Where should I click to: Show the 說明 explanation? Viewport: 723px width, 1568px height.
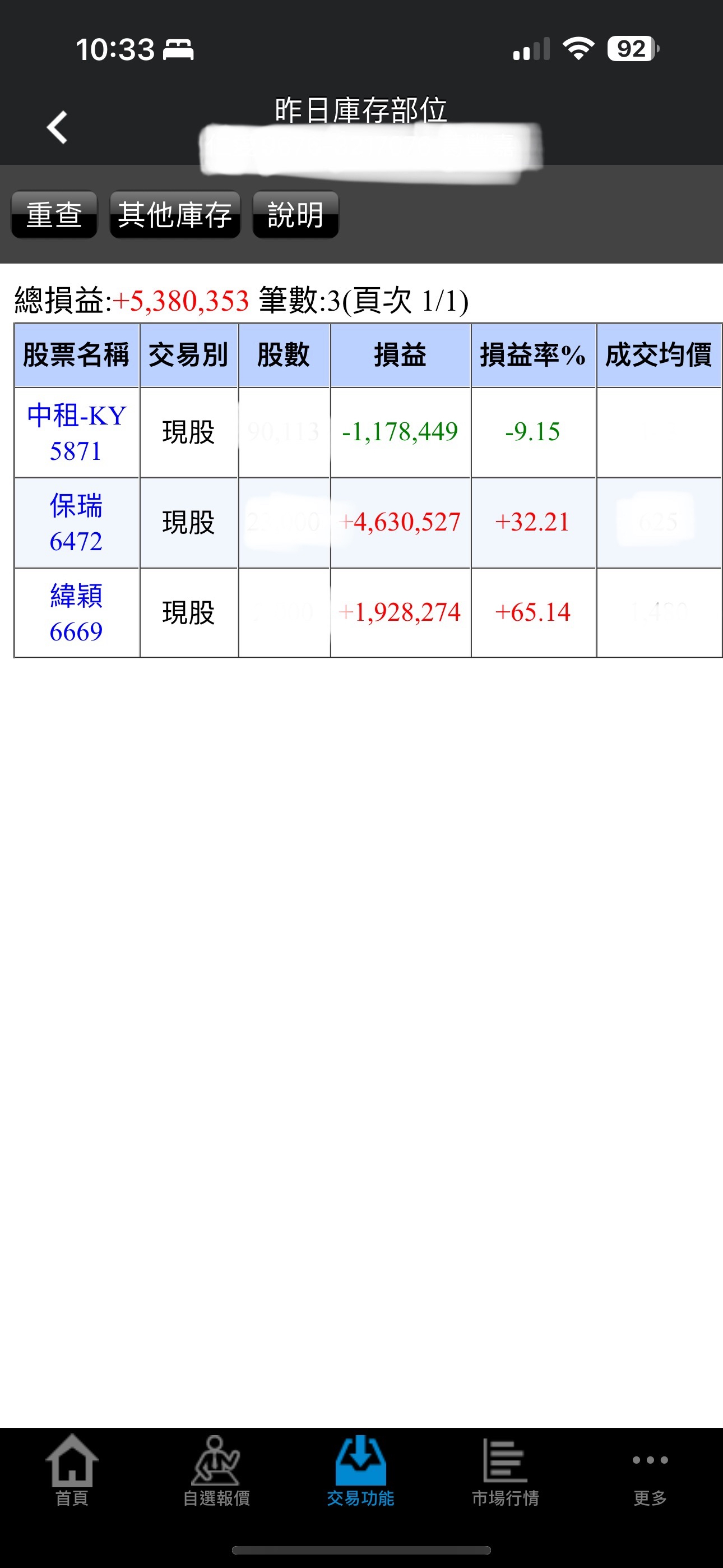coord(295,215)
